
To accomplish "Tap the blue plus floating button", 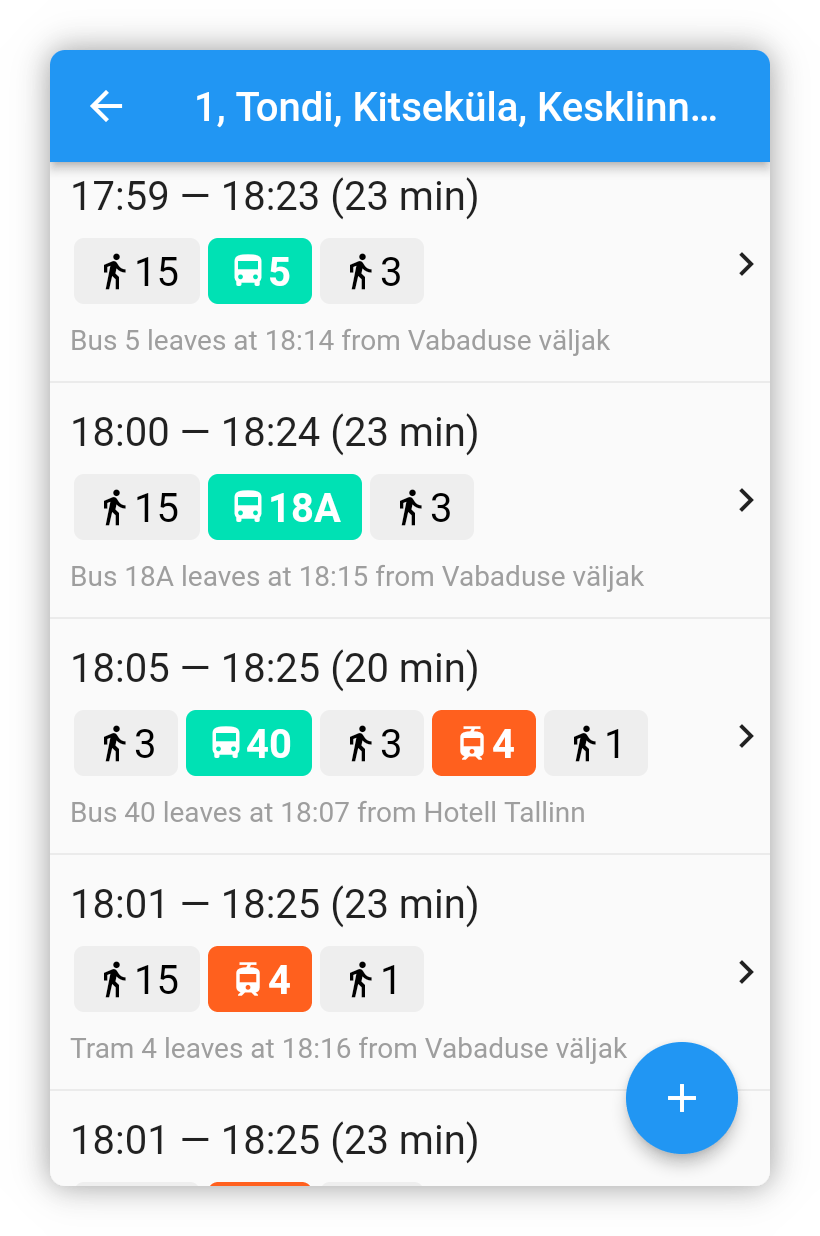I will pos(681,1098).
